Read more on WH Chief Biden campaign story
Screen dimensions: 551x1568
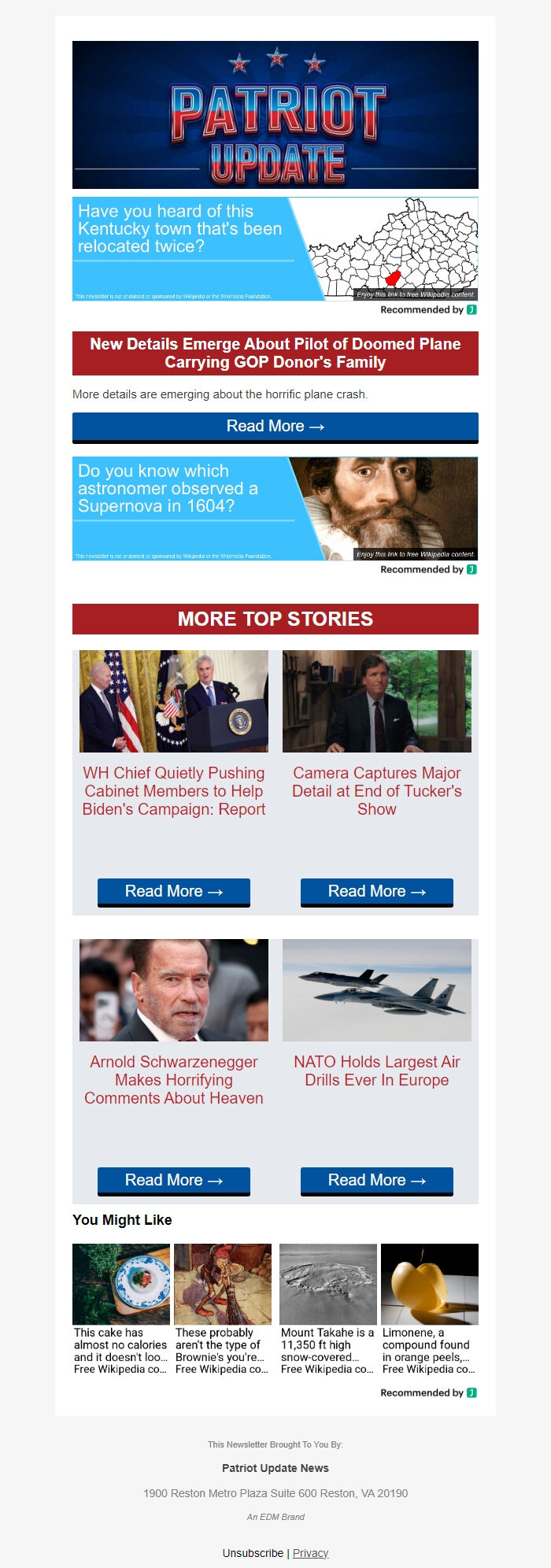pyautogui.click(x=173, y=892)
